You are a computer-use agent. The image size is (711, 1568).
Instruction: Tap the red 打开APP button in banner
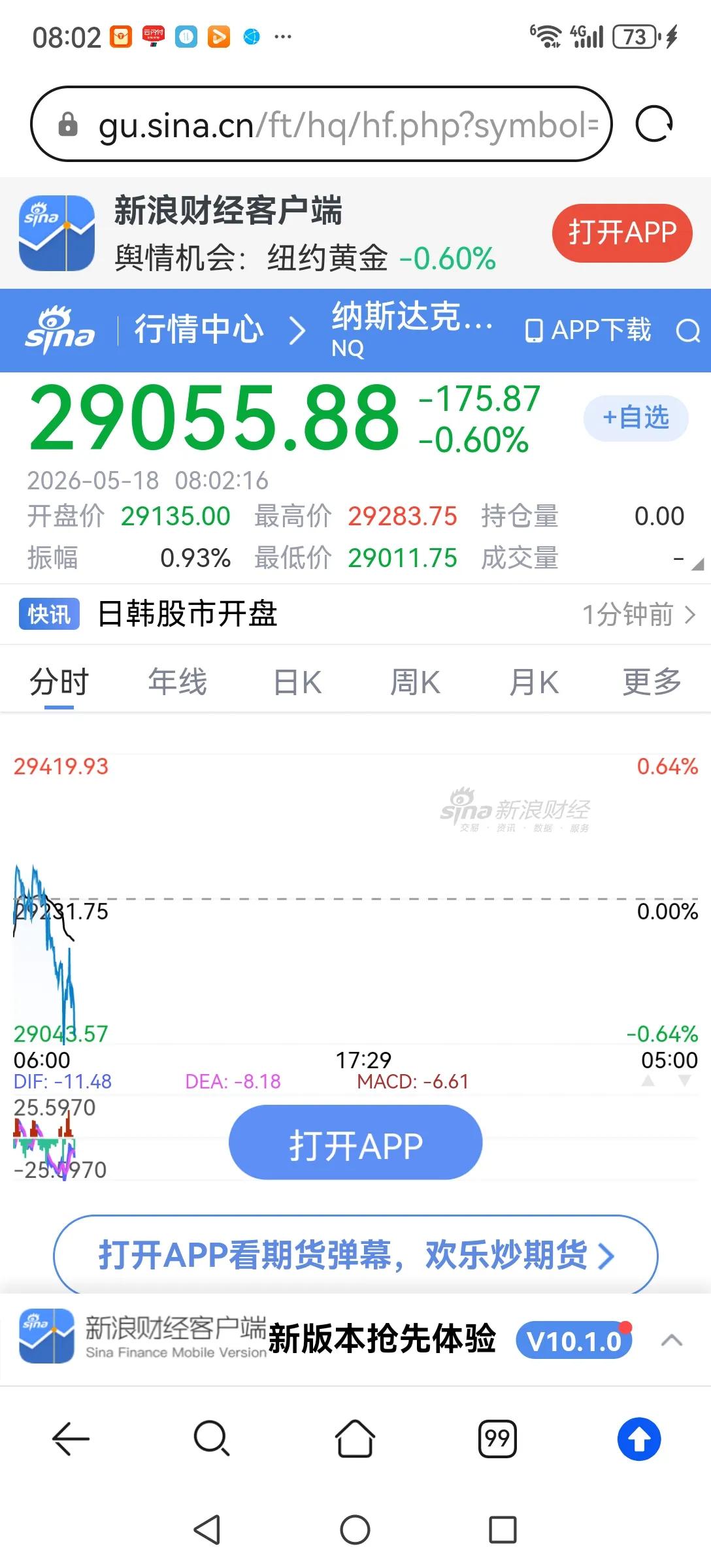(x=621, y=233)
